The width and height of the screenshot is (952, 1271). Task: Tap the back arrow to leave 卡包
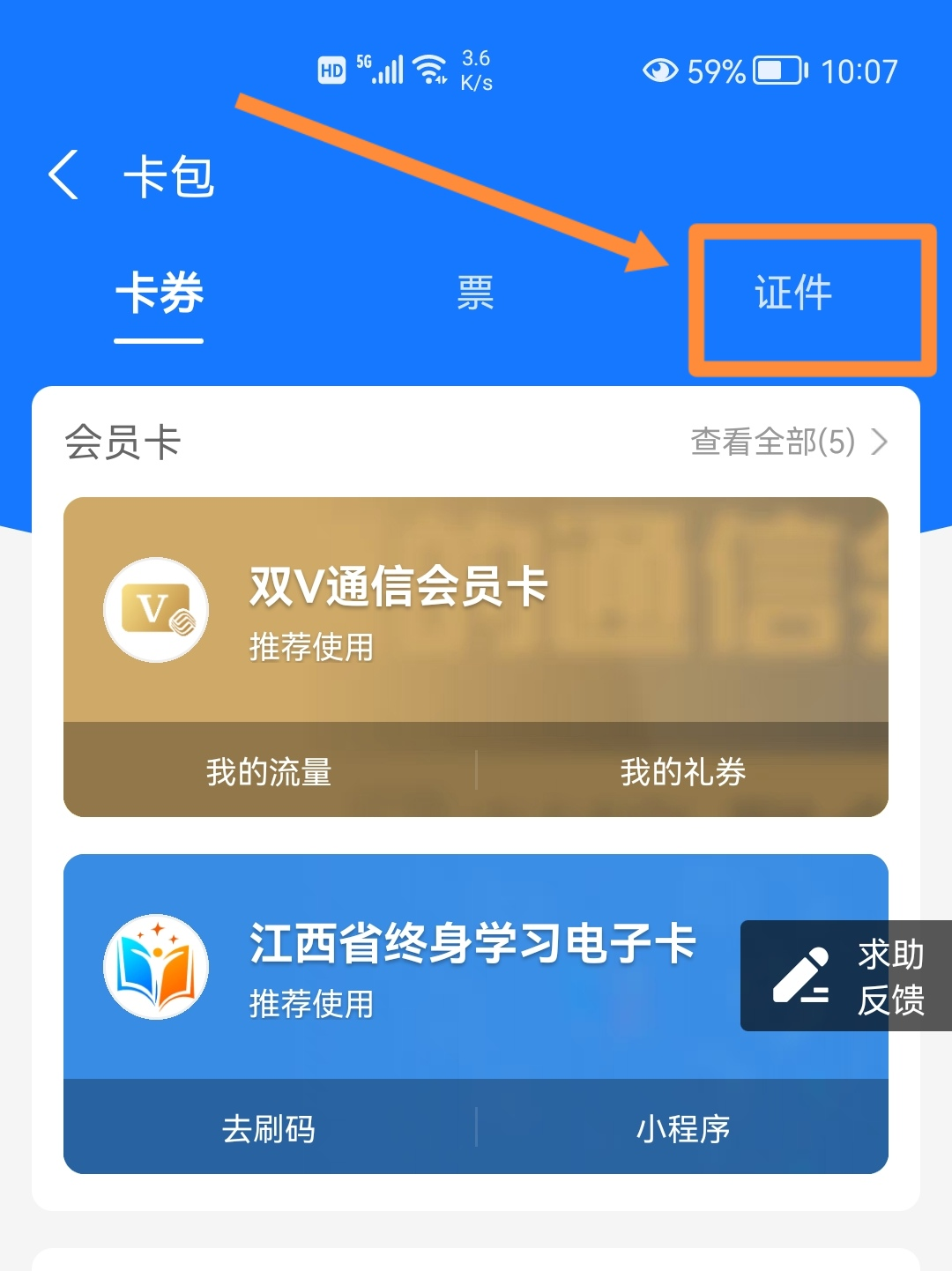(62, 175)
